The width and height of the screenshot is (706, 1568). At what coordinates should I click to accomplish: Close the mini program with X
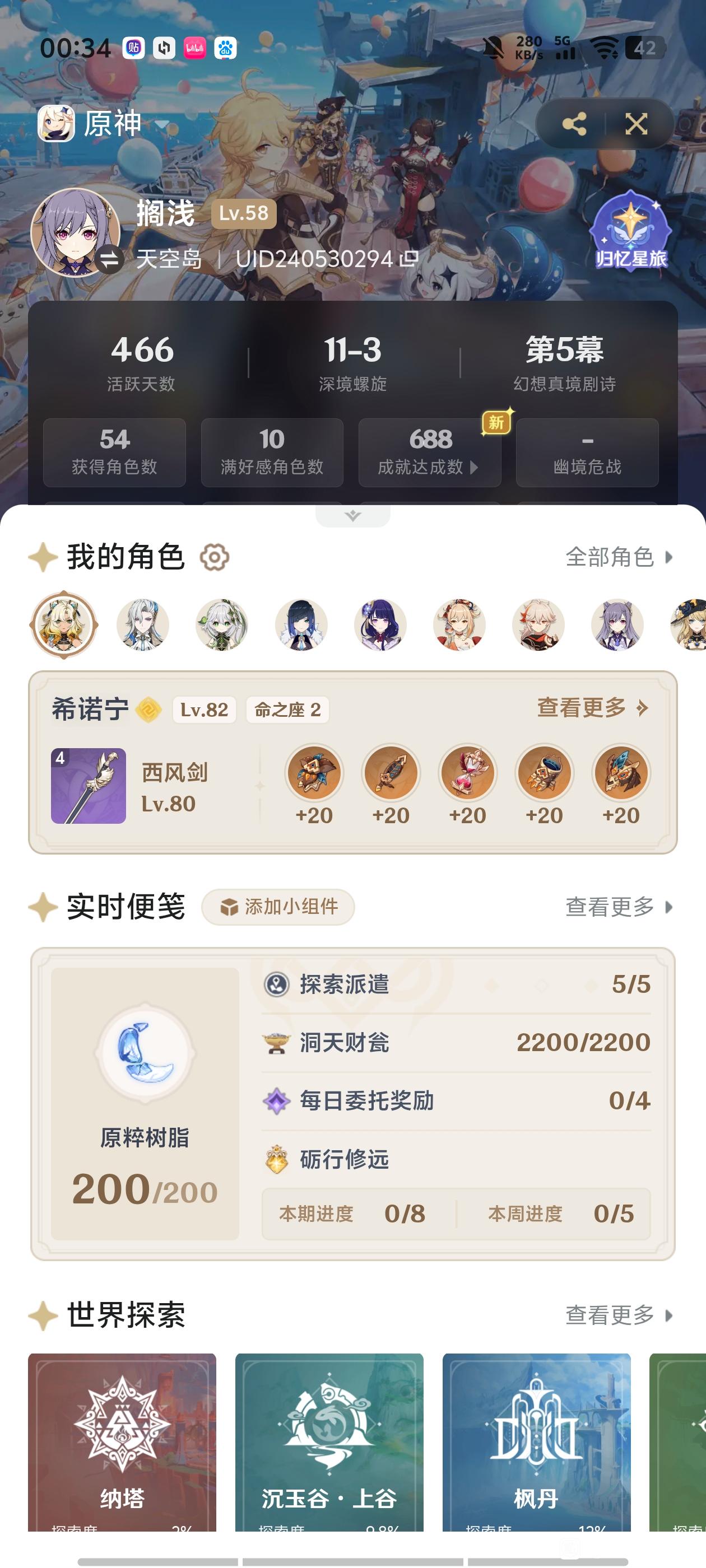[636, 124]
